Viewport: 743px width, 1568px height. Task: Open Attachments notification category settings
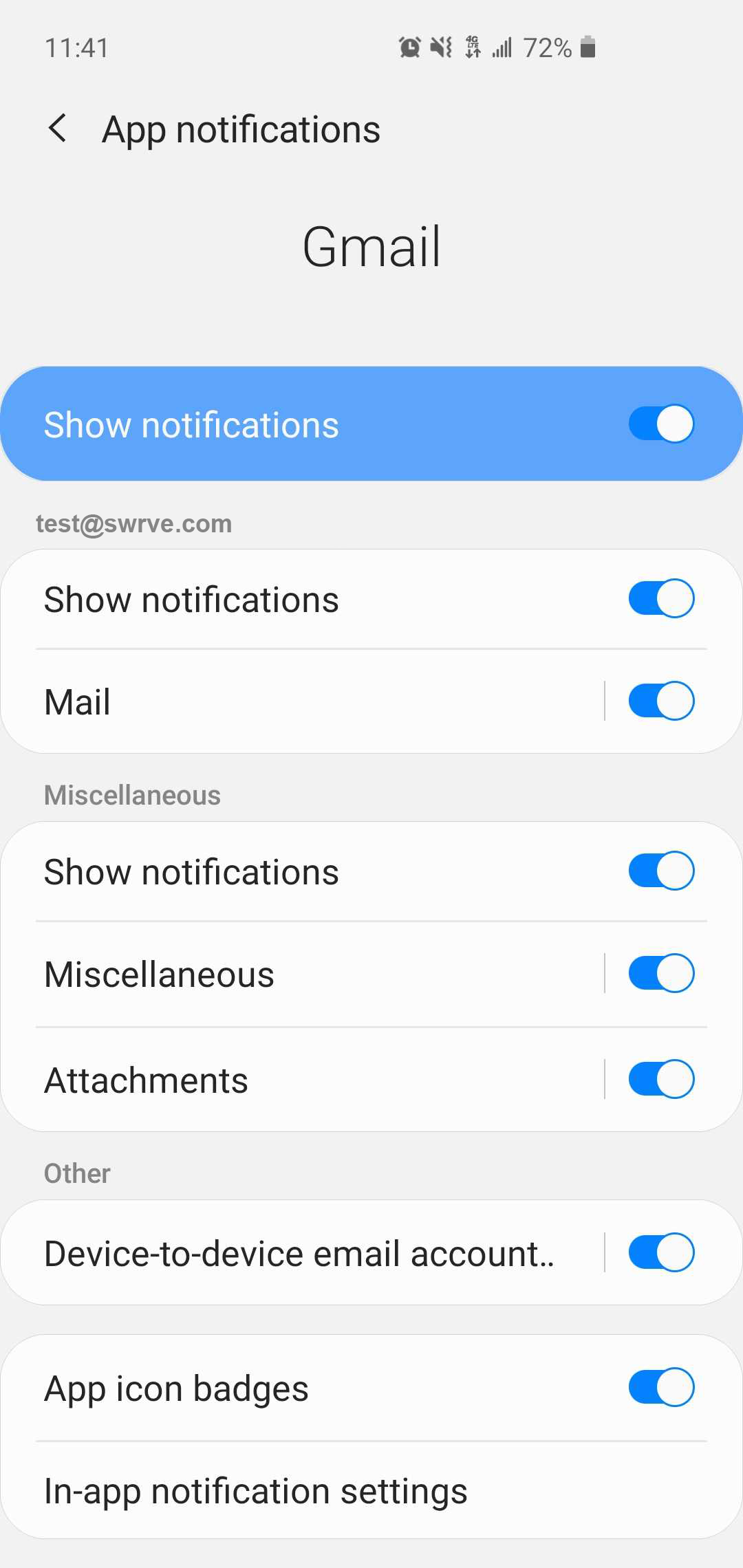click(303, 1080)
